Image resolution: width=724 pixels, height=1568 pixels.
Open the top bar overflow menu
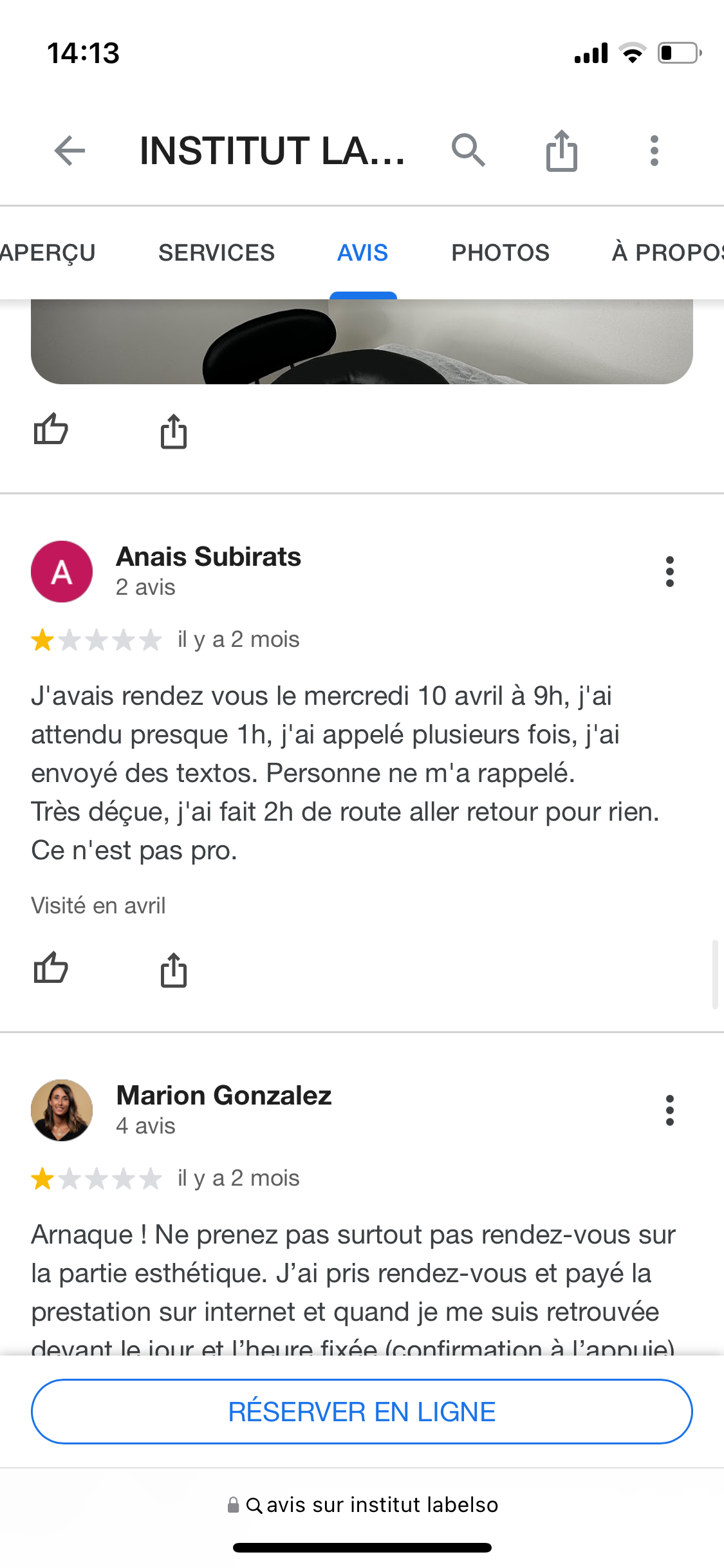pyautogui.click(x=654, y=151)
